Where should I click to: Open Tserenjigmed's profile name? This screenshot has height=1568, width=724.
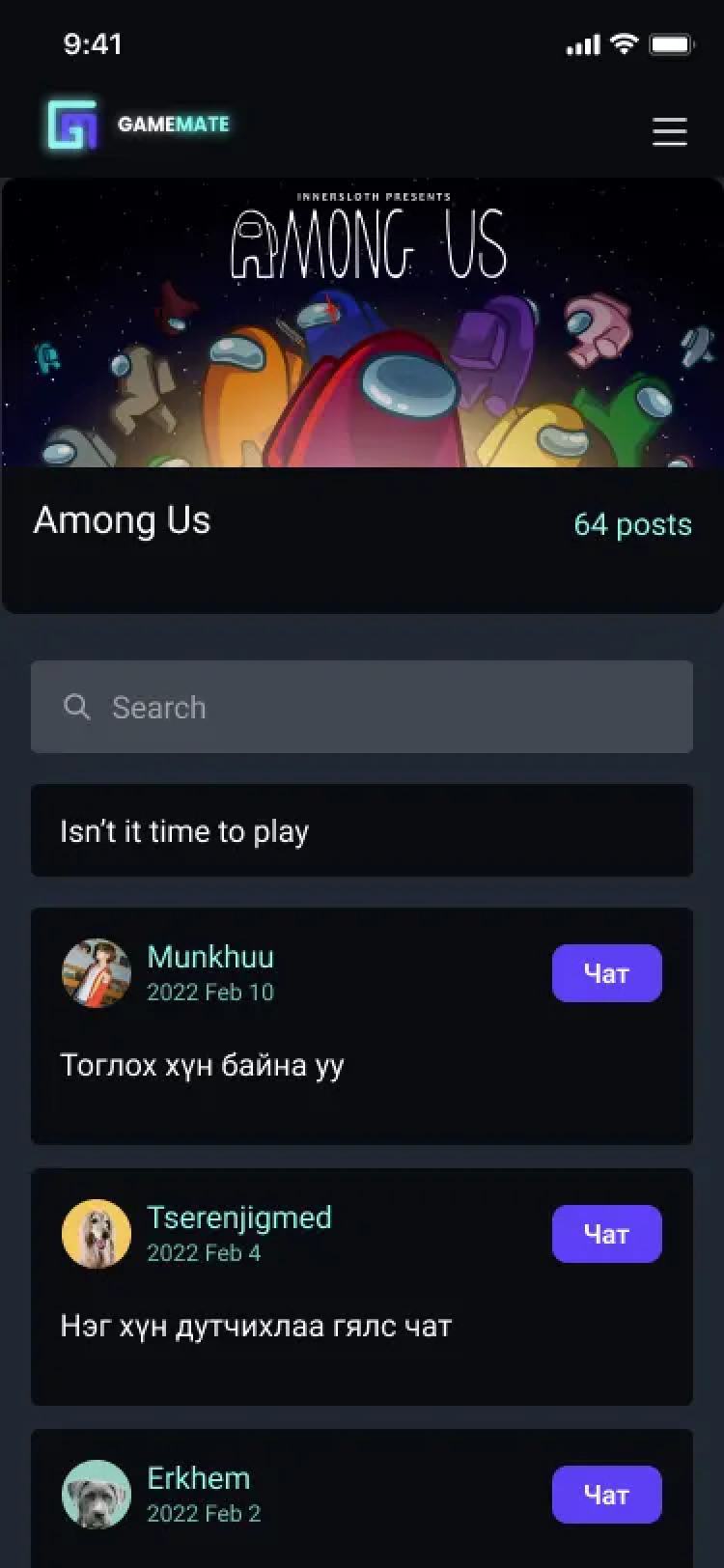click(238, 1218)
